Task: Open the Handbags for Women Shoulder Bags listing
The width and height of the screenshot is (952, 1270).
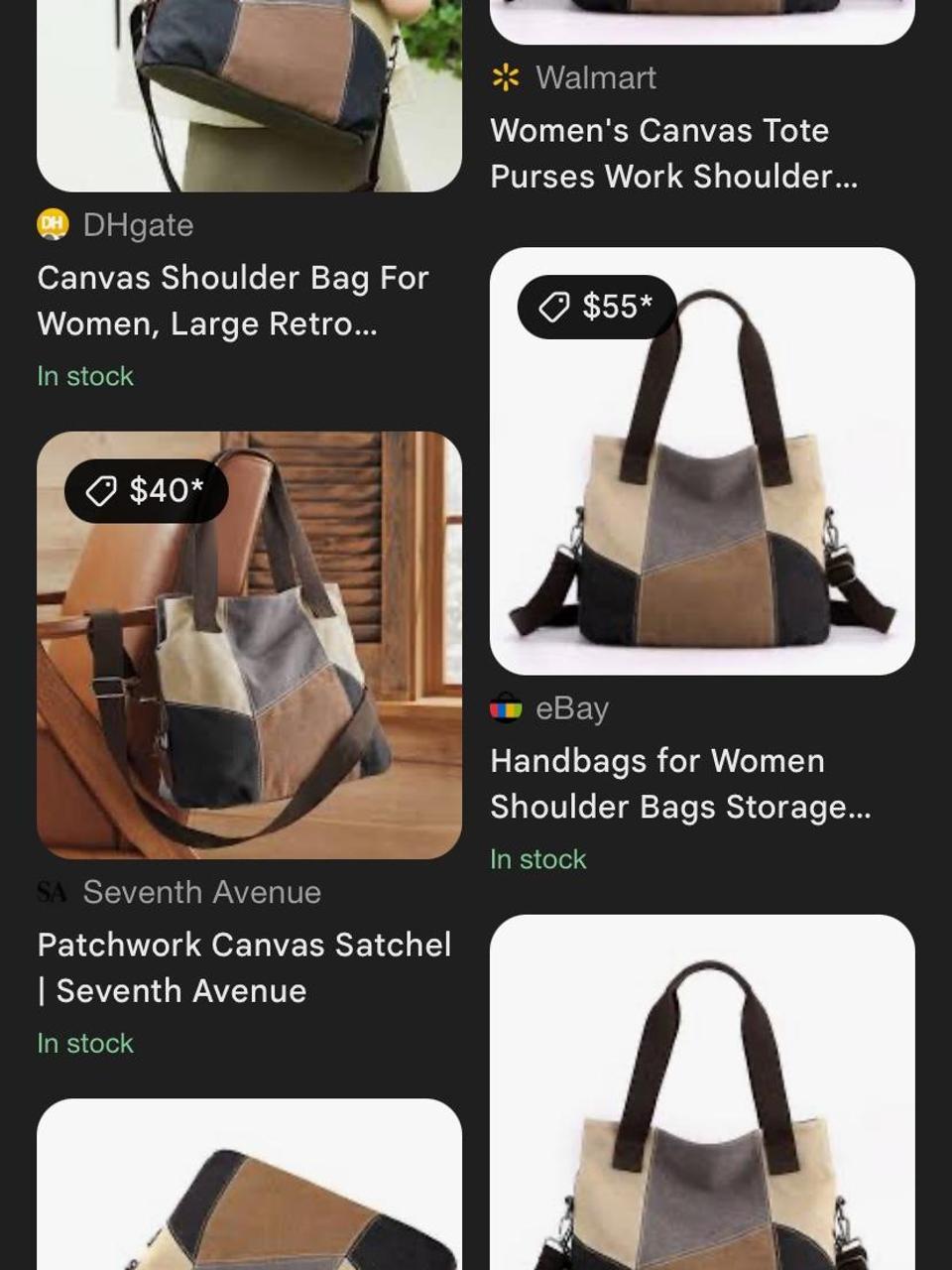Action: pyautogui.click(x=657, y=784)
